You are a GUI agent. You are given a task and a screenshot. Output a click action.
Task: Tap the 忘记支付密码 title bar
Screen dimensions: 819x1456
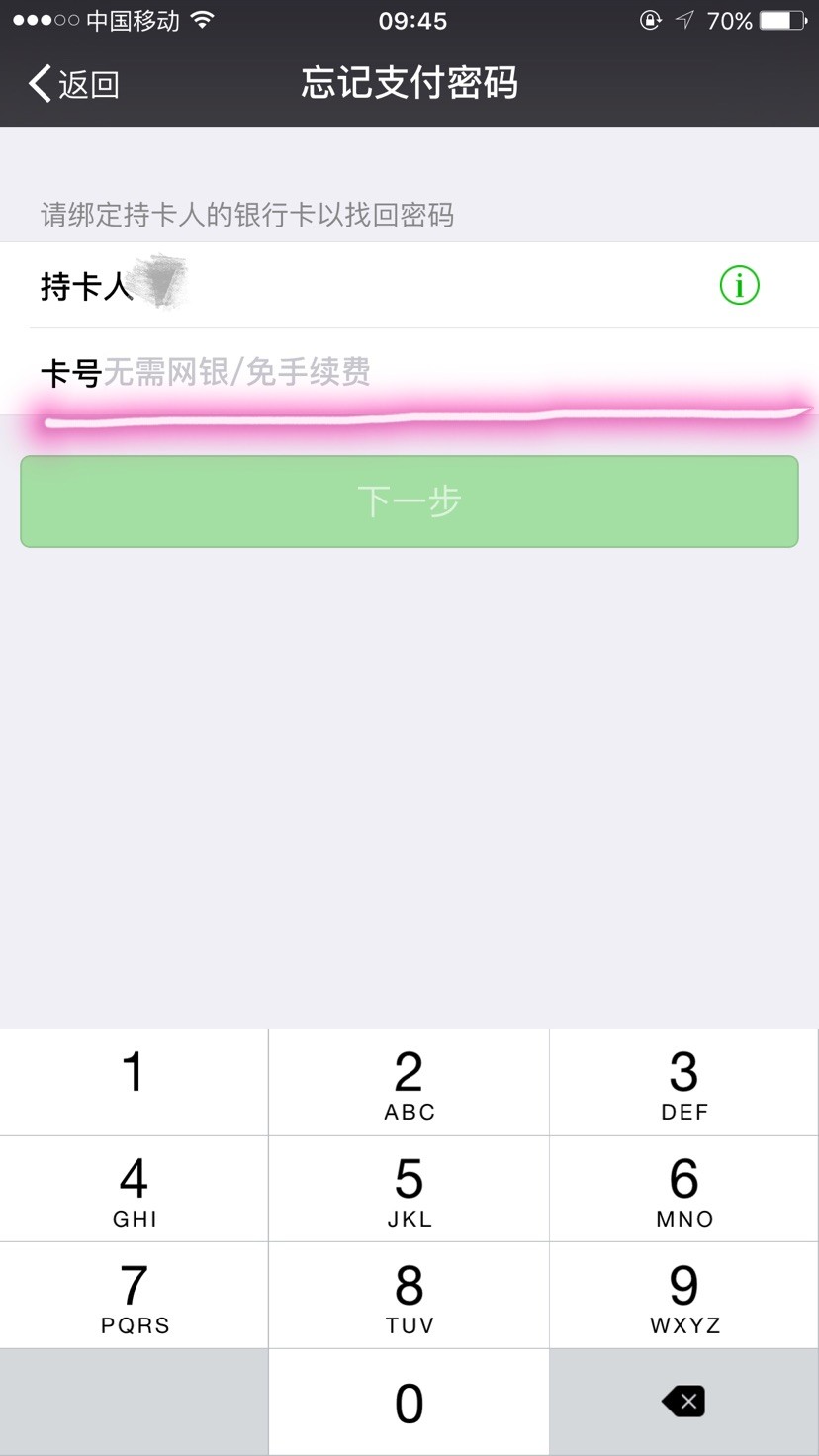[x=409, y=84]
